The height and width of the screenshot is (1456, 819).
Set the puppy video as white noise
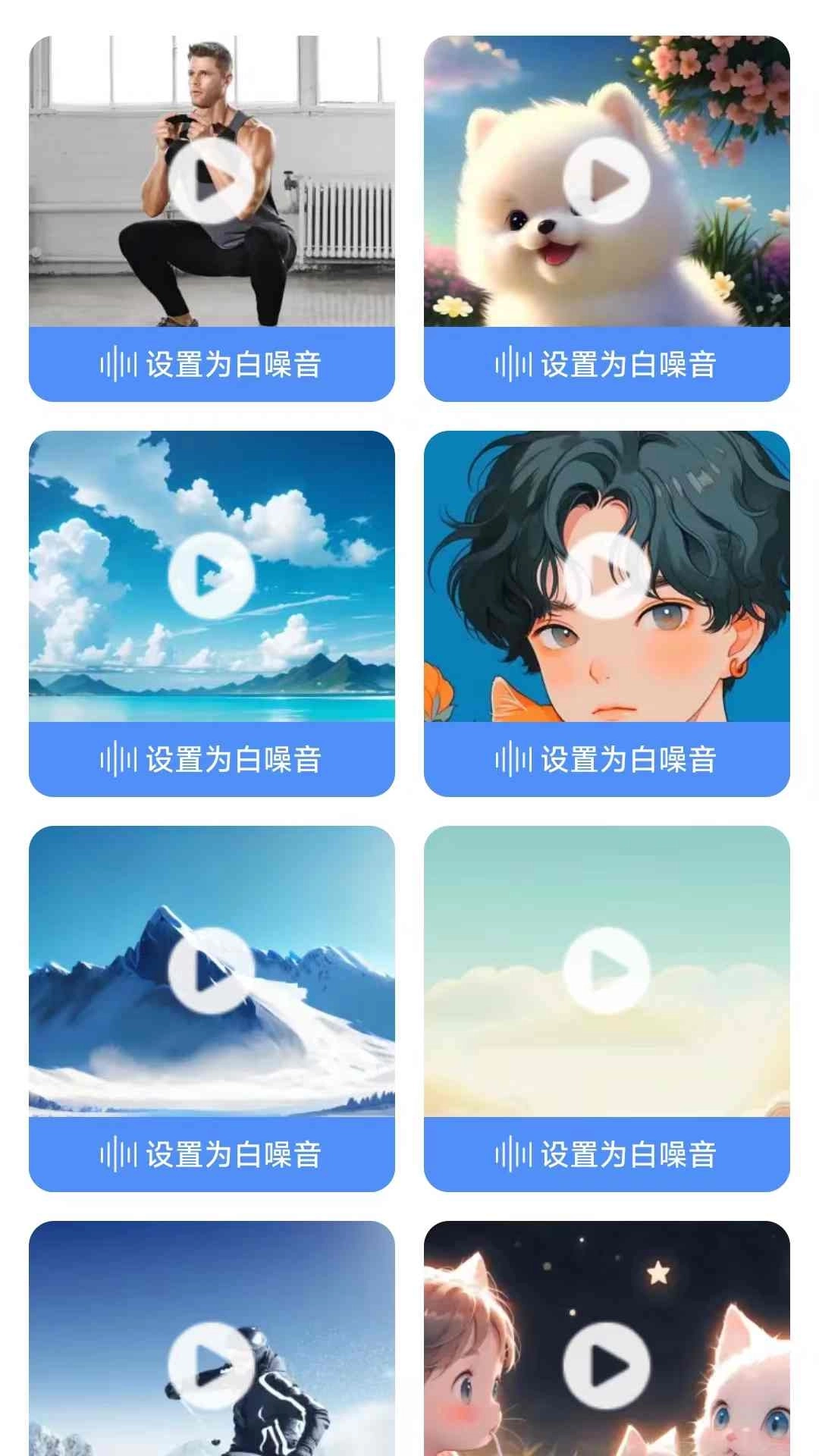click(607, 364)
